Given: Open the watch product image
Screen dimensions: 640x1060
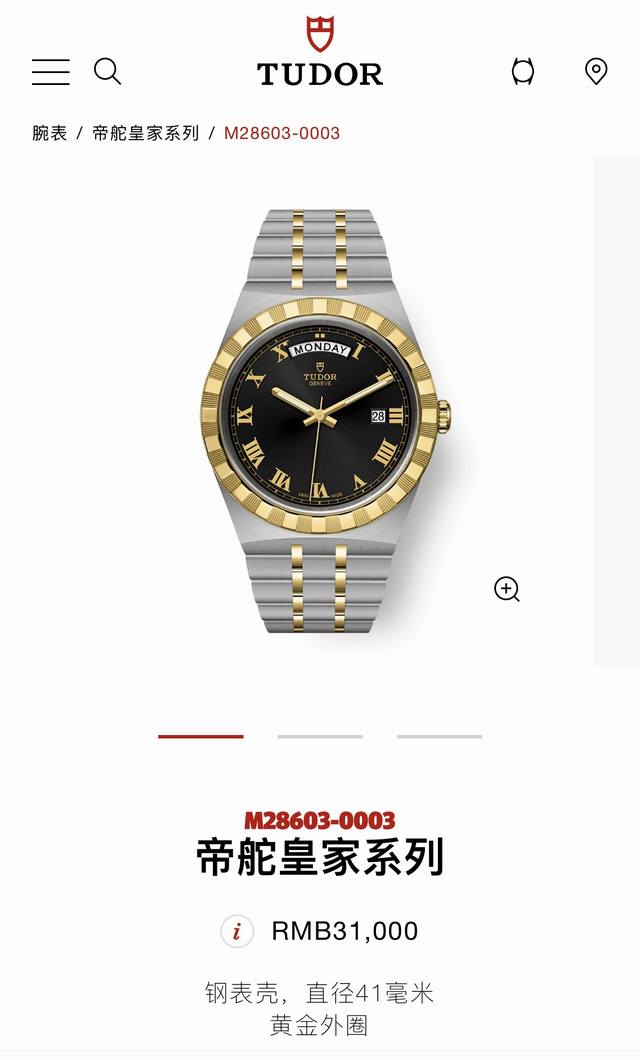Looking at the screenshot, I should tap(322, 420).
